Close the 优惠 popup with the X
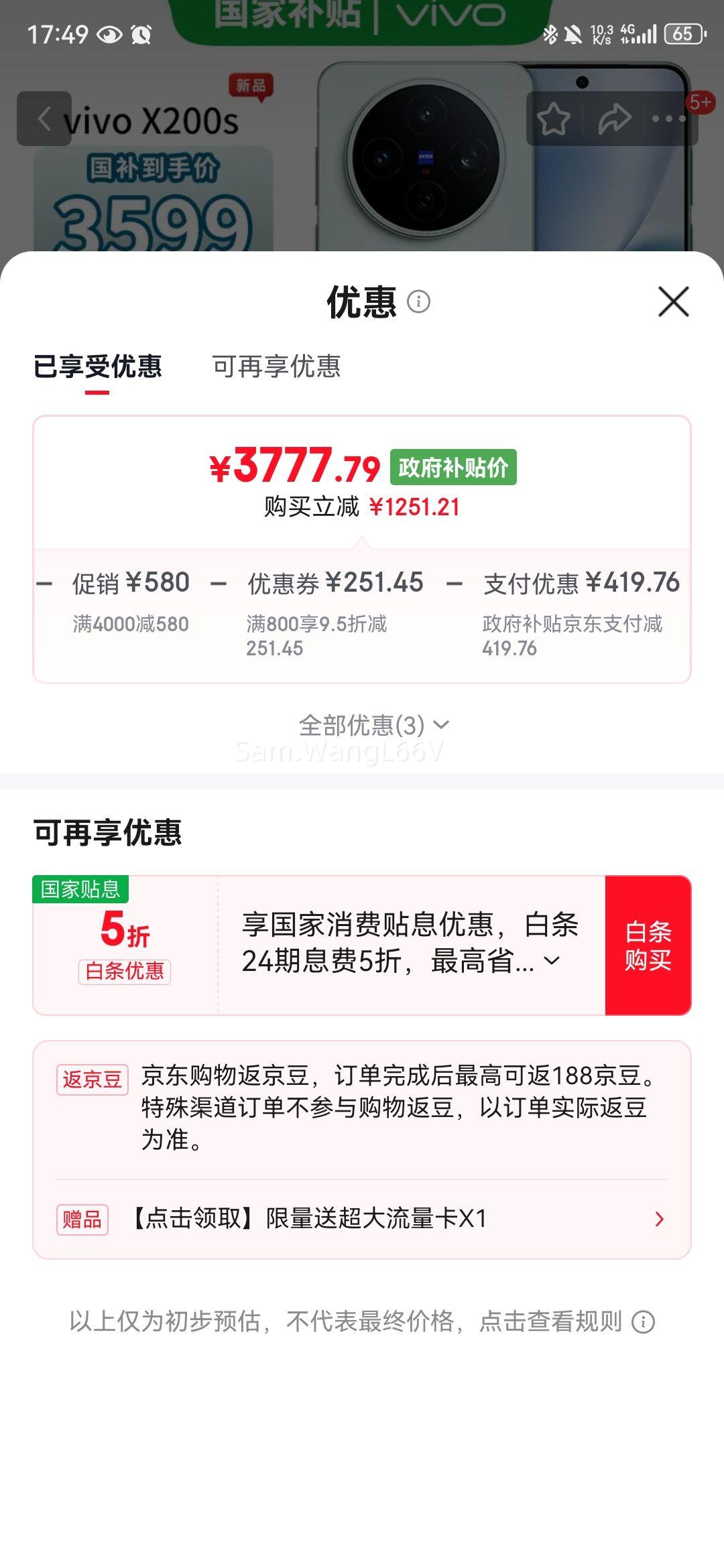Viewport: 724px width, 1568px height. [x=674, y=302]
